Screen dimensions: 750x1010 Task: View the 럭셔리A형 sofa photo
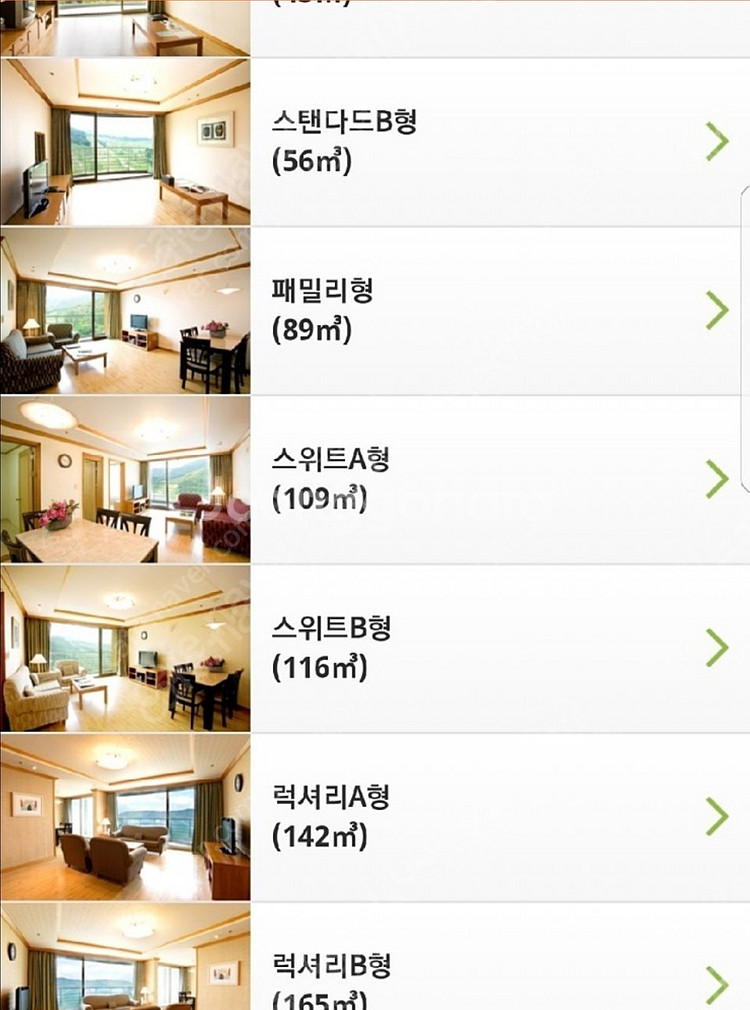125,816
